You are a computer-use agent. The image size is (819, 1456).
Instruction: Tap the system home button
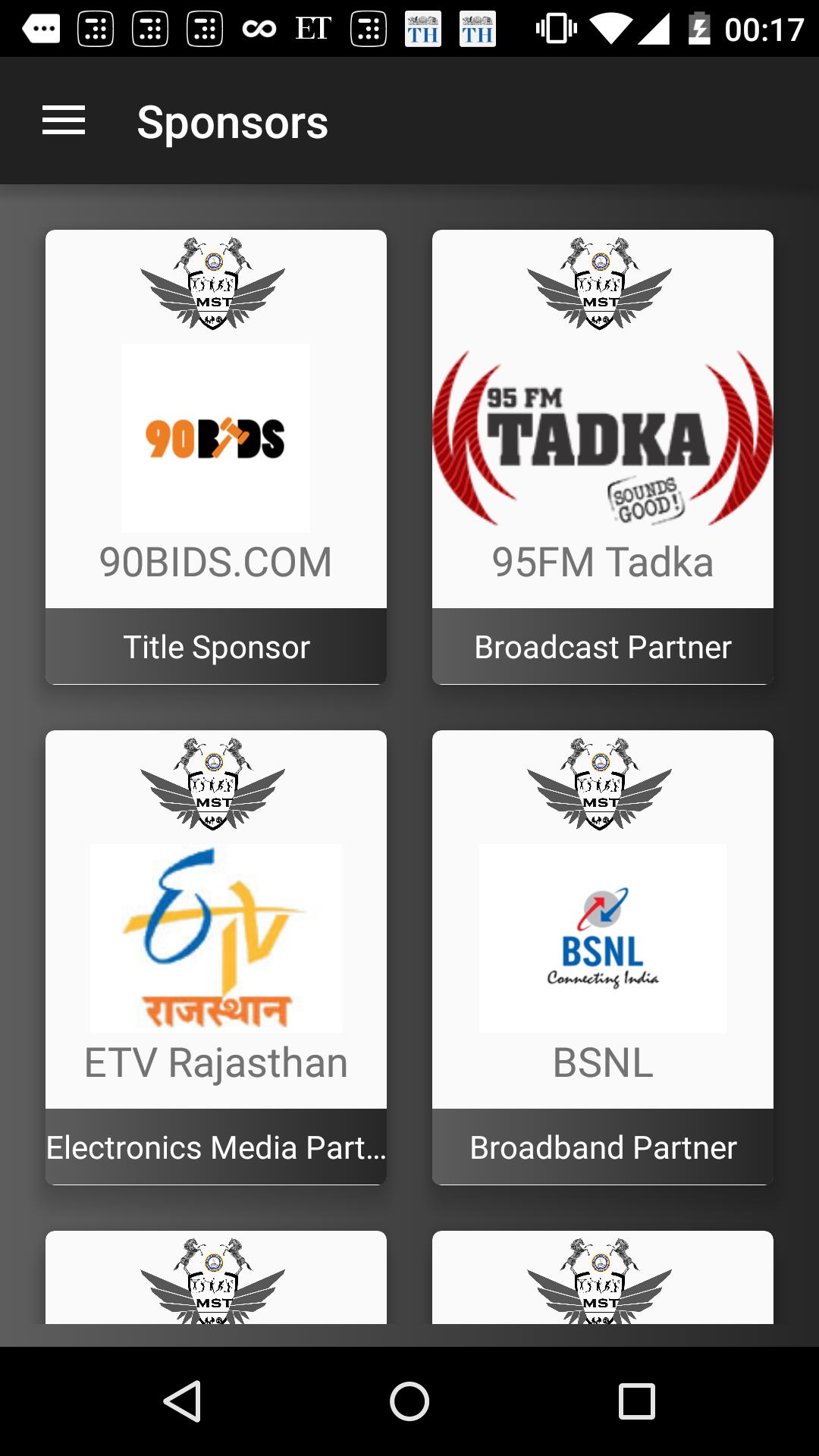tap(409, 1401)
